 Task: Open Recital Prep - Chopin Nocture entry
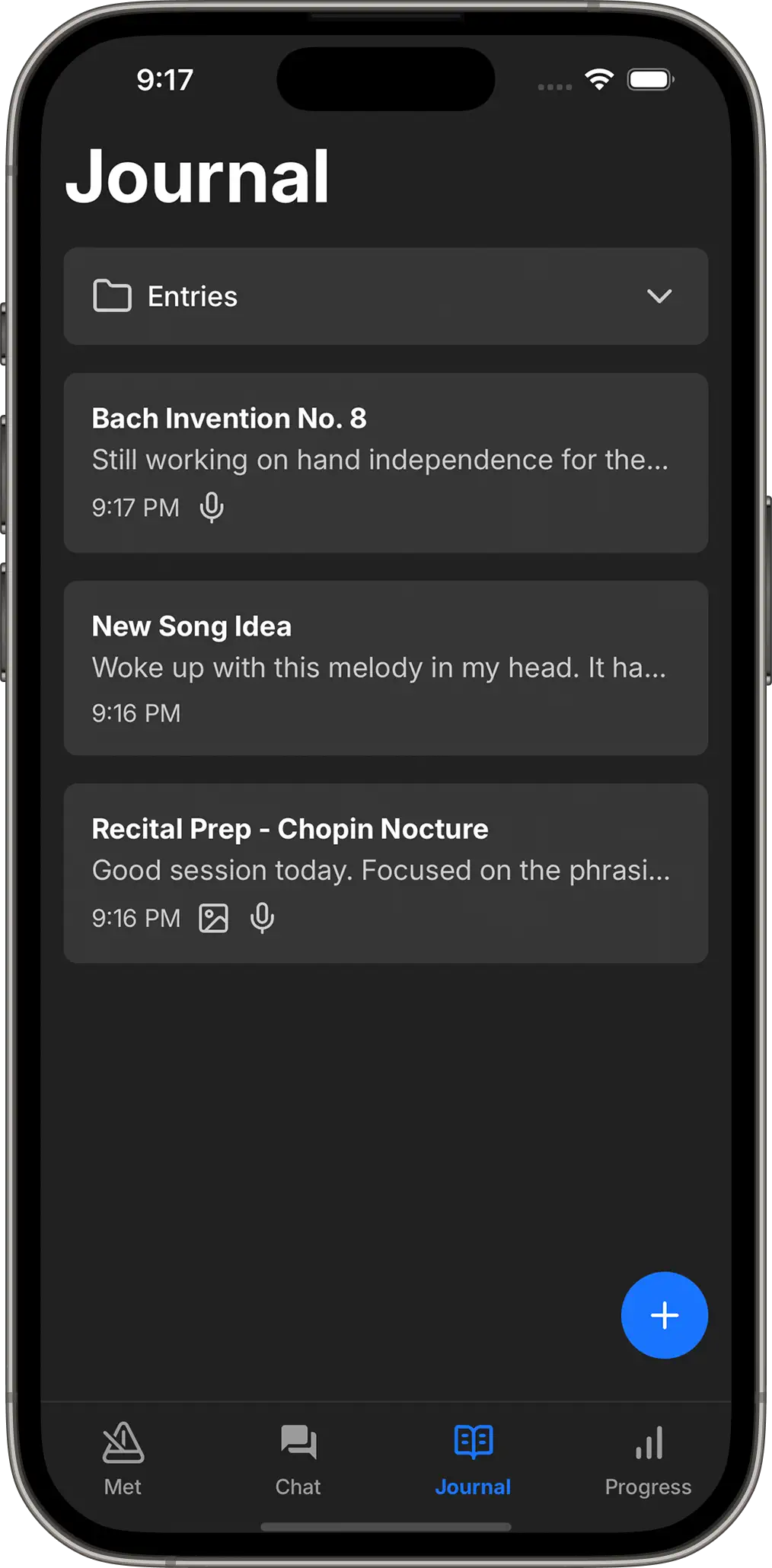[x=385, y=872]
